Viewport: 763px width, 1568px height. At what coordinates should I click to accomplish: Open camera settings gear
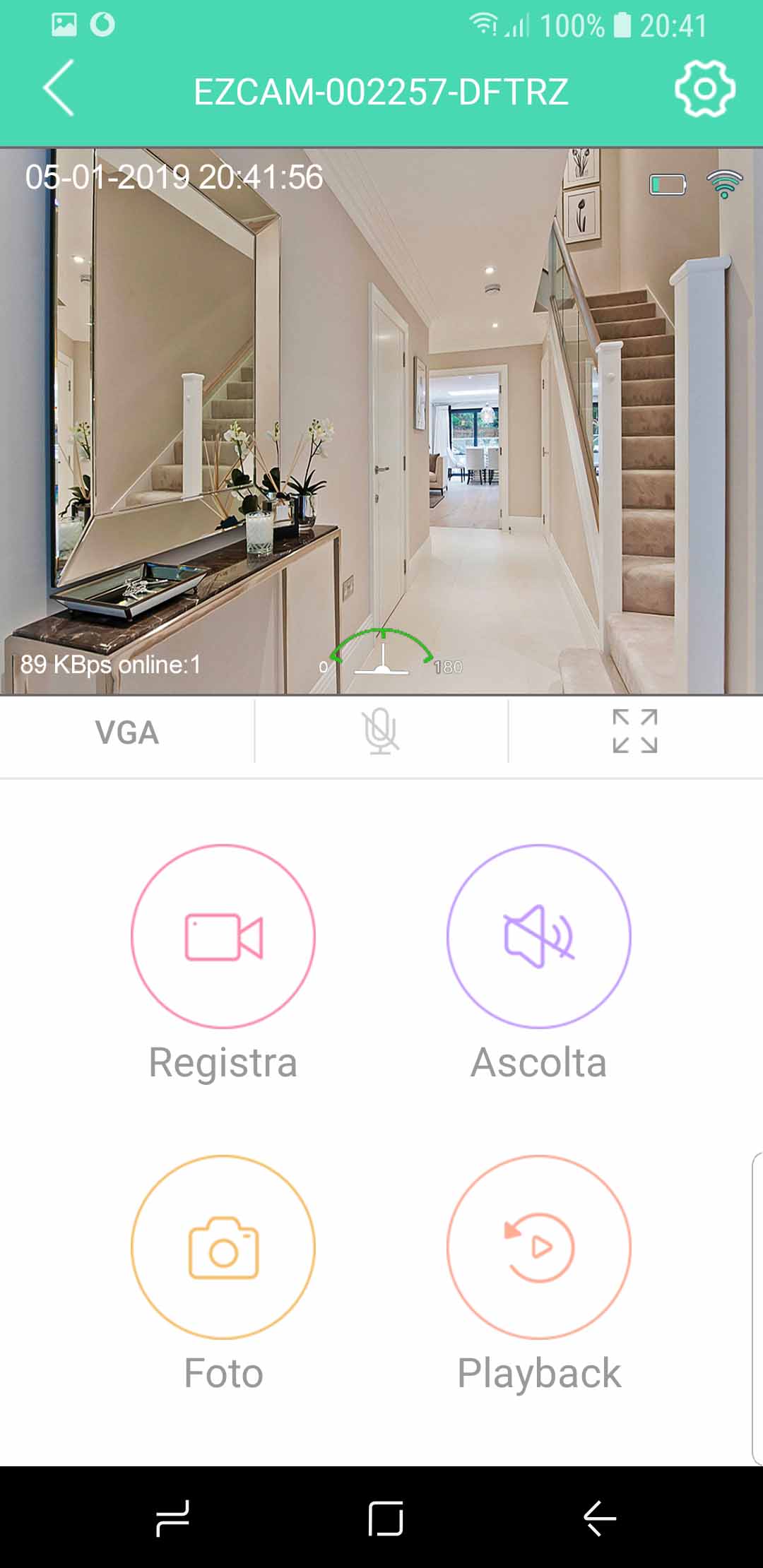(x=704, y=88)
